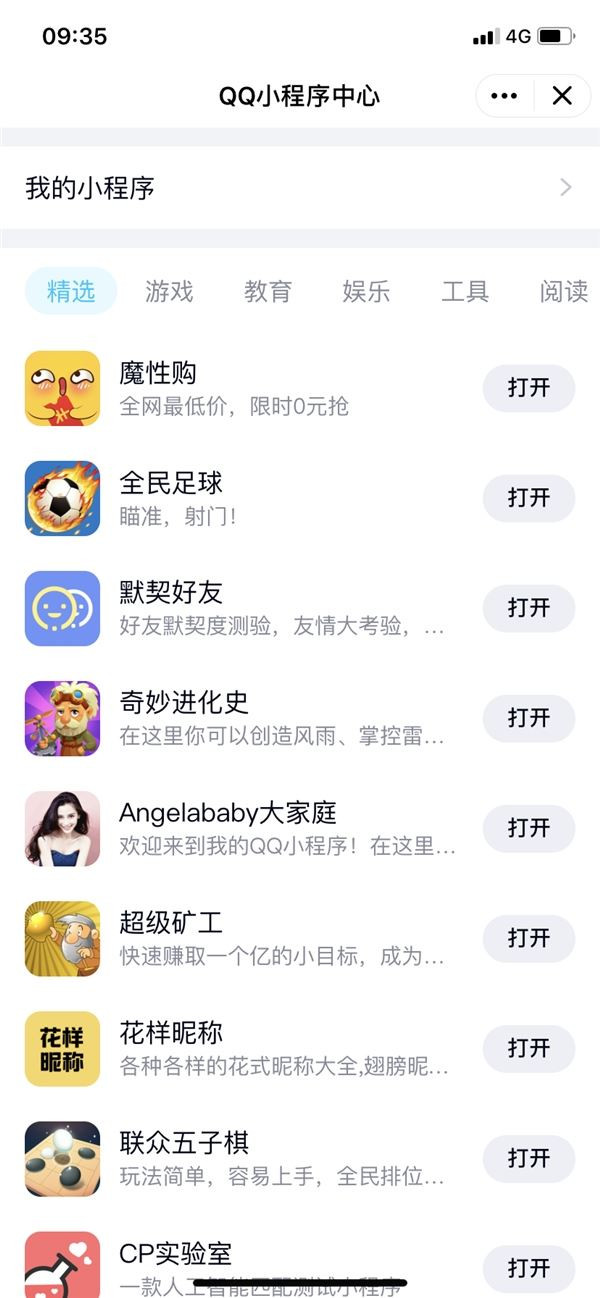Switch to the 教育 tab
The width and height of the screenshot is (600, 1298).
click(x=268, y=291)
